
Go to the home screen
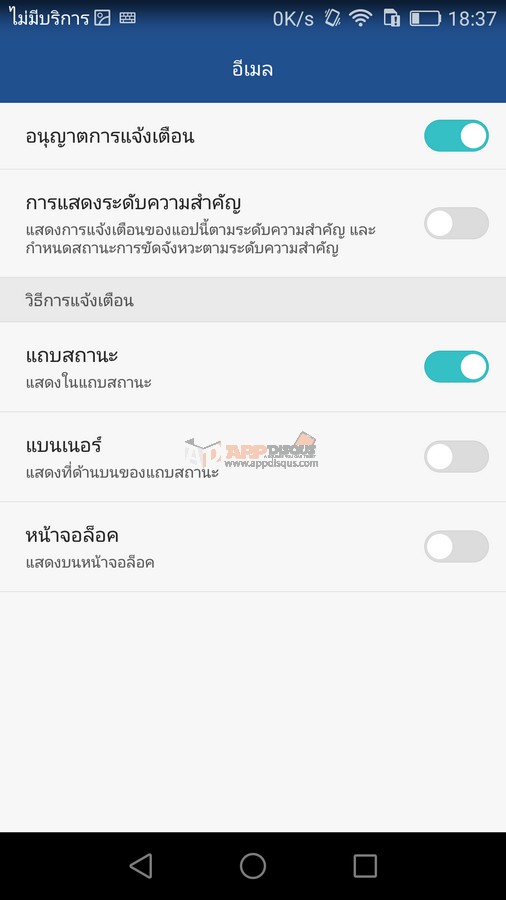click(x=252, y=866)
